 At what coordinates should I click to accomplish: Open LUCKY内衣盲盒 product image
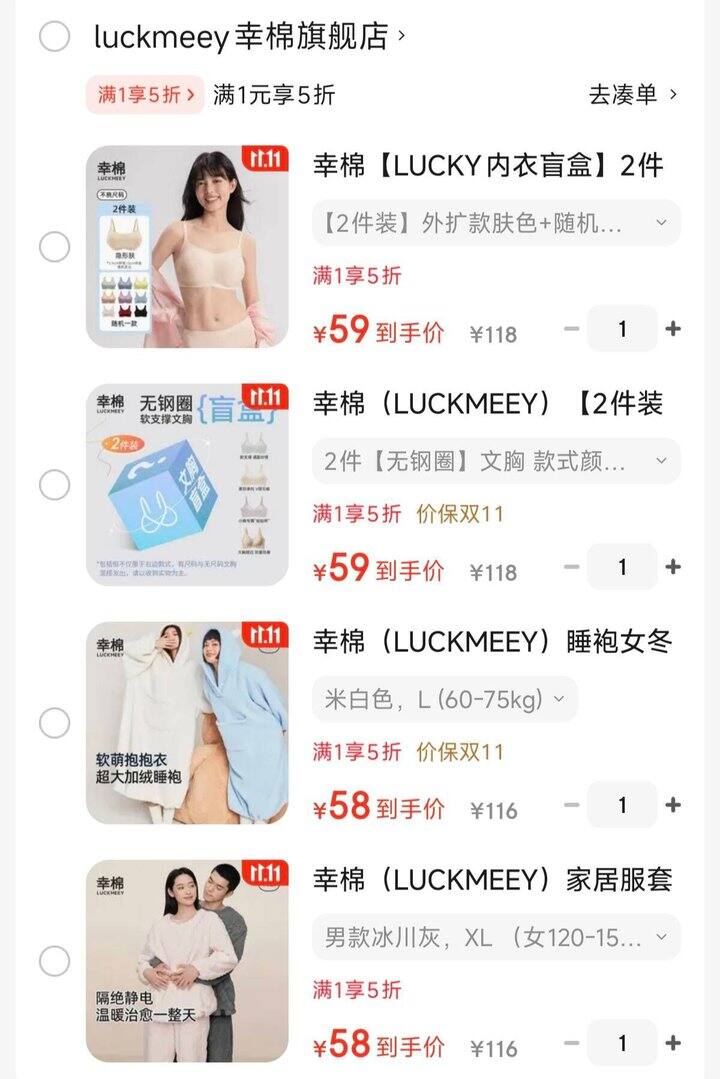click(187, 246)
